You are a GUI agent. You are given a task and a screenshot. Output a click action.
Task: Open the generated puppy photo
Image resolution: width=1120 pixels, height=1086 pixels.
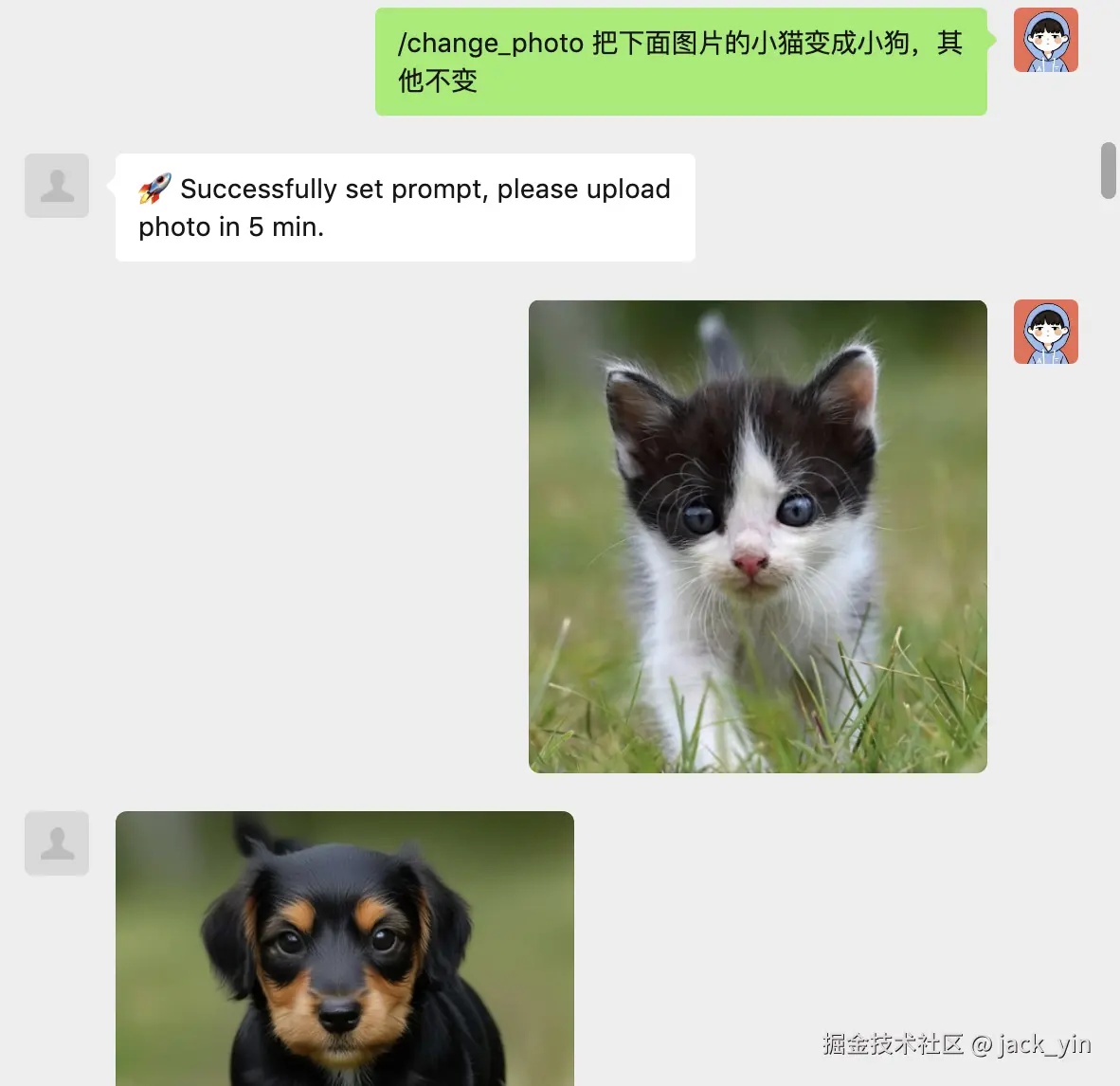(x=344, y=948)
